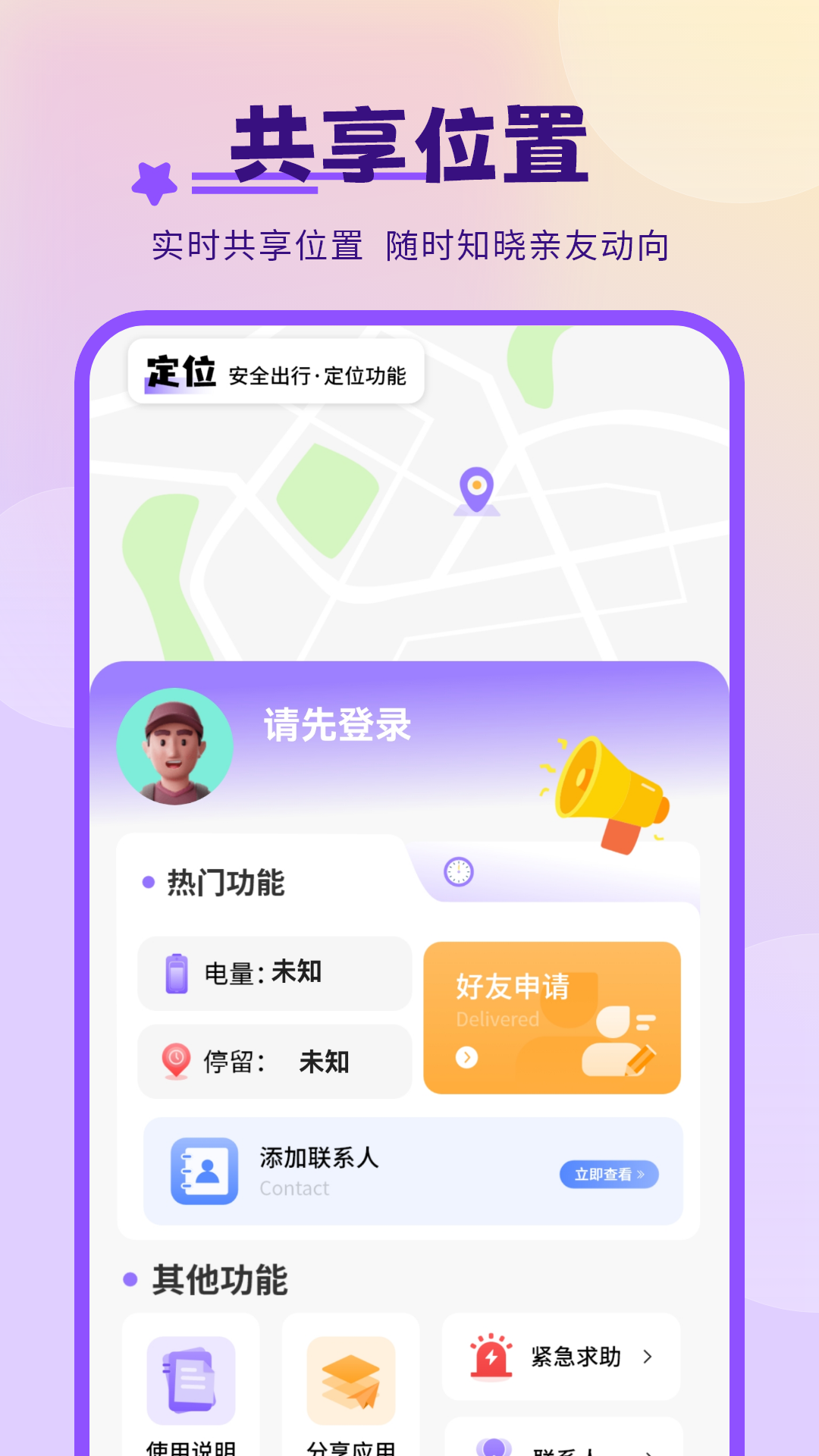Image resolution: width=819 pixels, height=1456 pixels.
Task: Tap the user avatar thumbnail
Action: point(174,745)
